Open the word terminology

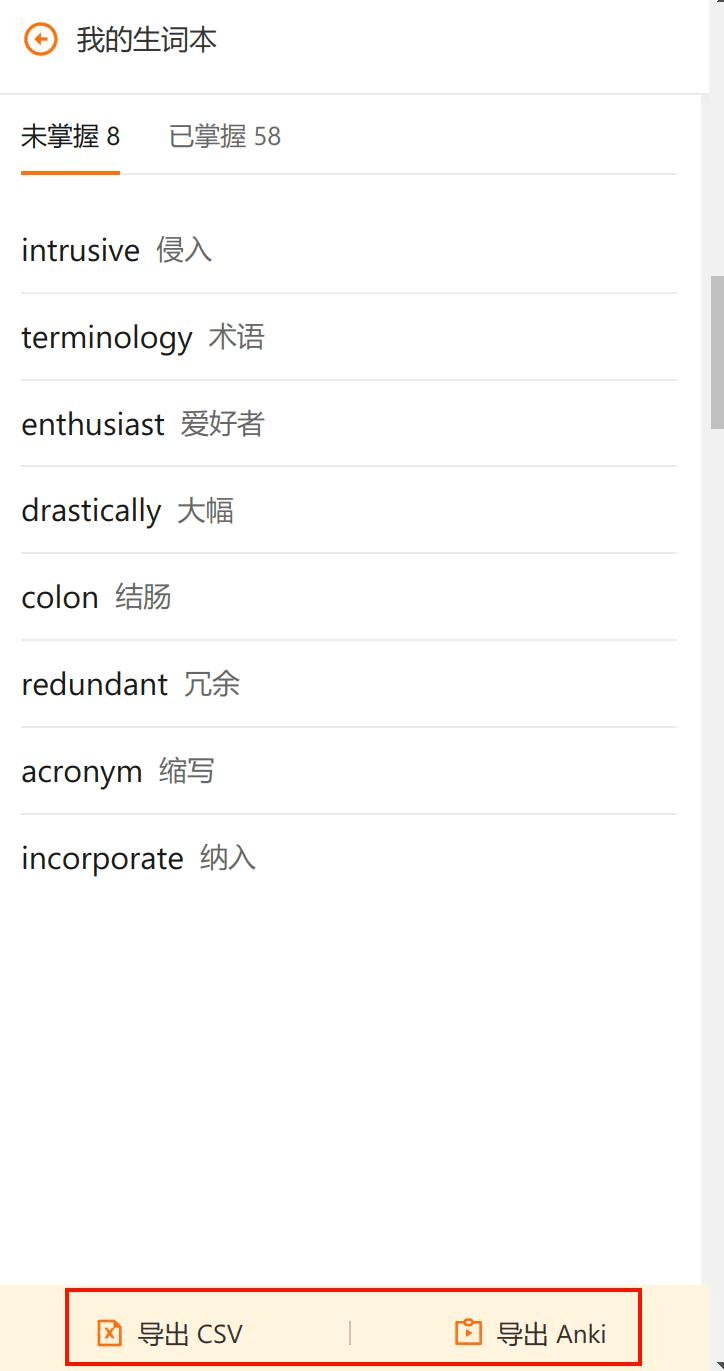coord(349,337)
